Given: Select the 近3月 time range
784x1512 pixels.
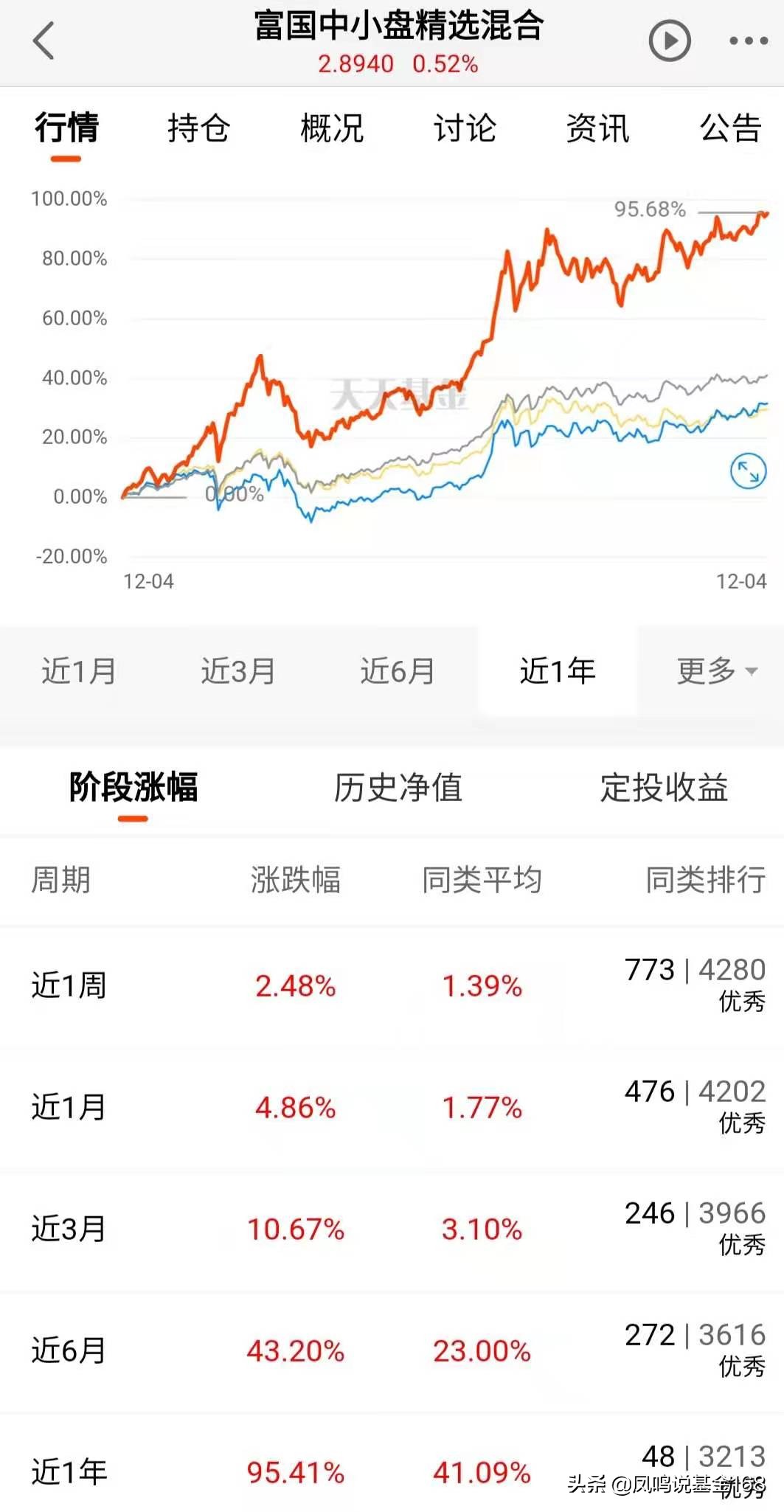Looking at the screenshot, I should coord(238,671).
